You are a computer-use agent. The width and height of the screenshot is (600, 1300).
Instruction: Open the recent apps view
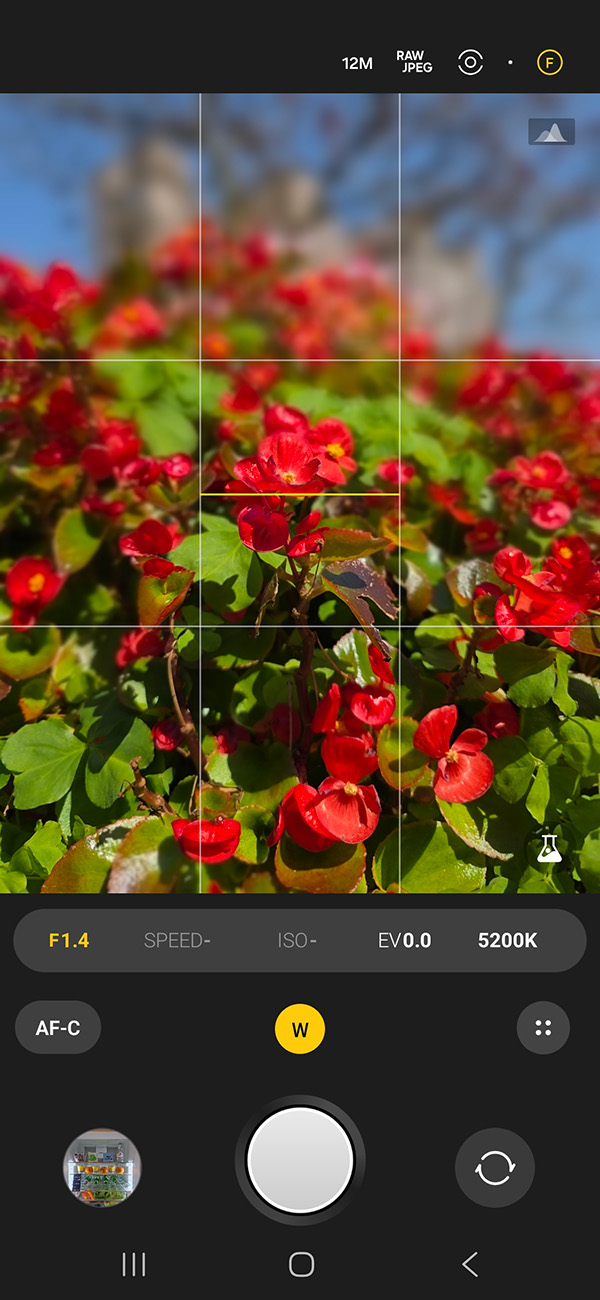point(134,1264)
